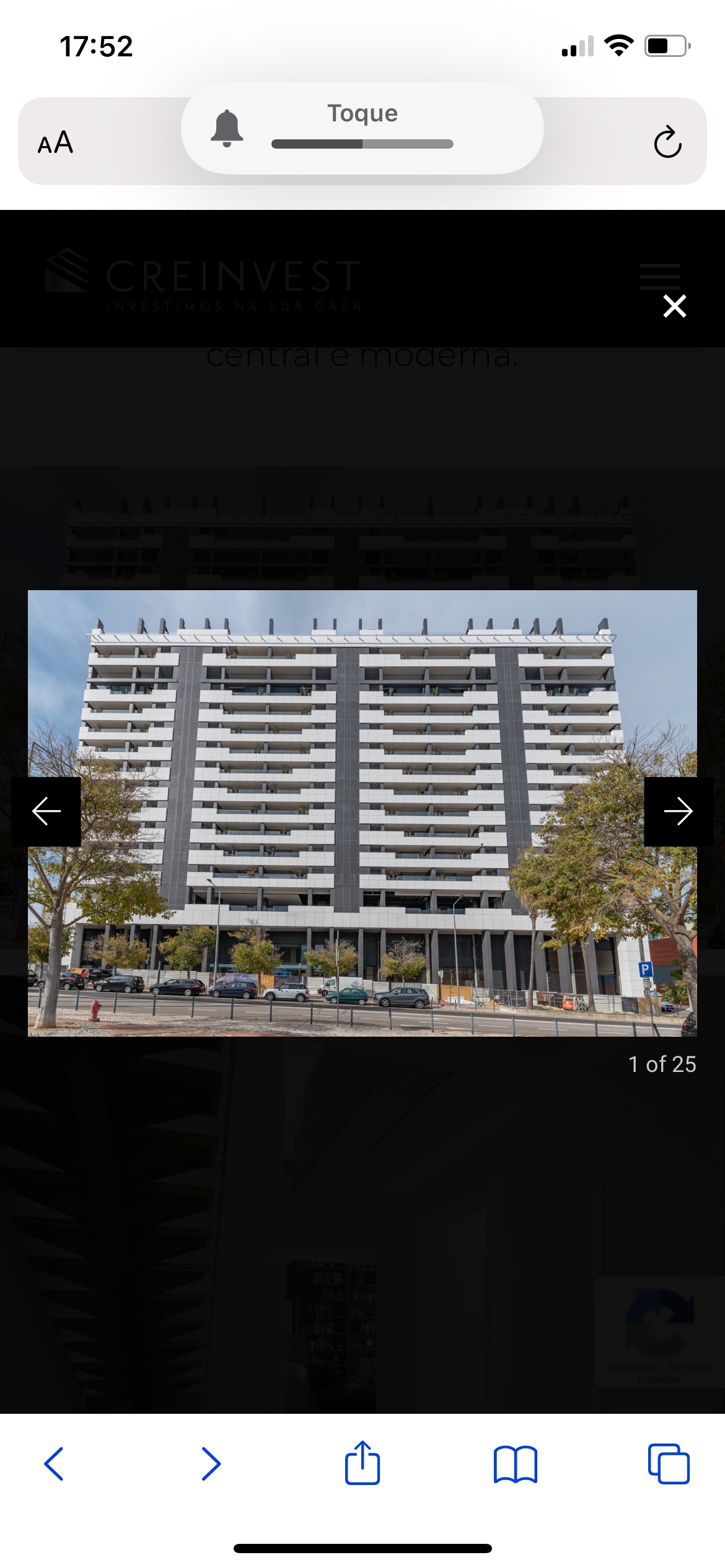Viewport: 725px width, 1568px height.
Task: Go to the next gallery photo
Action: [x=678, y=811]
